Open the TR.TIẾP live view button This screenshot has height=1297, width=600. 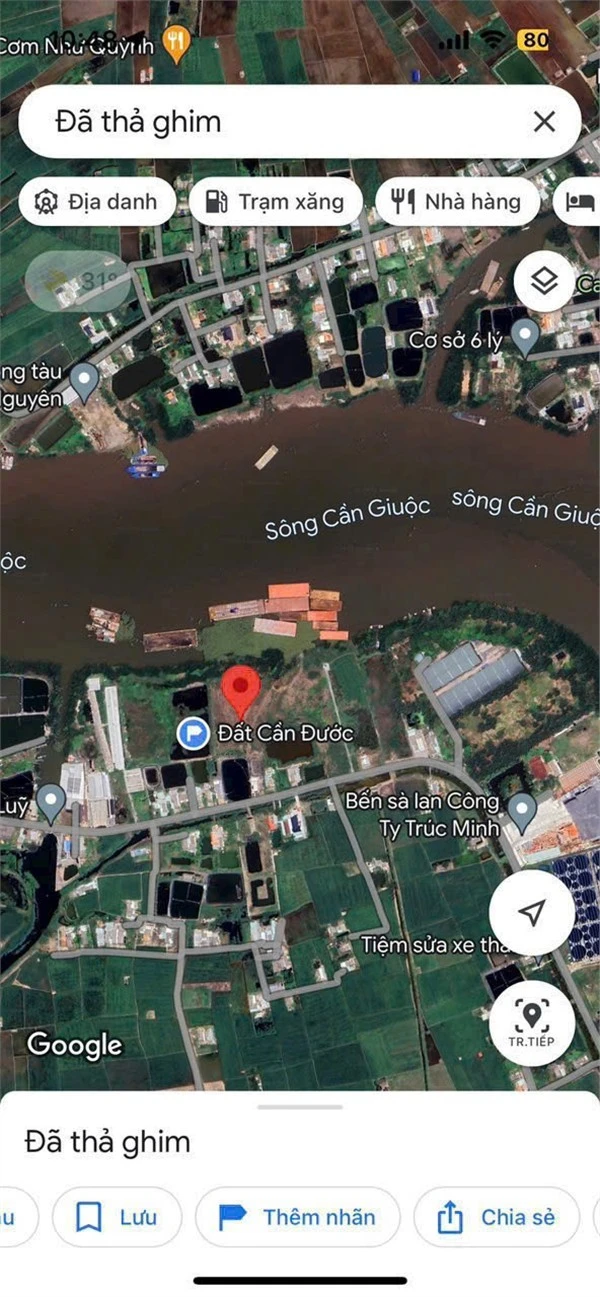(532, 1022)
